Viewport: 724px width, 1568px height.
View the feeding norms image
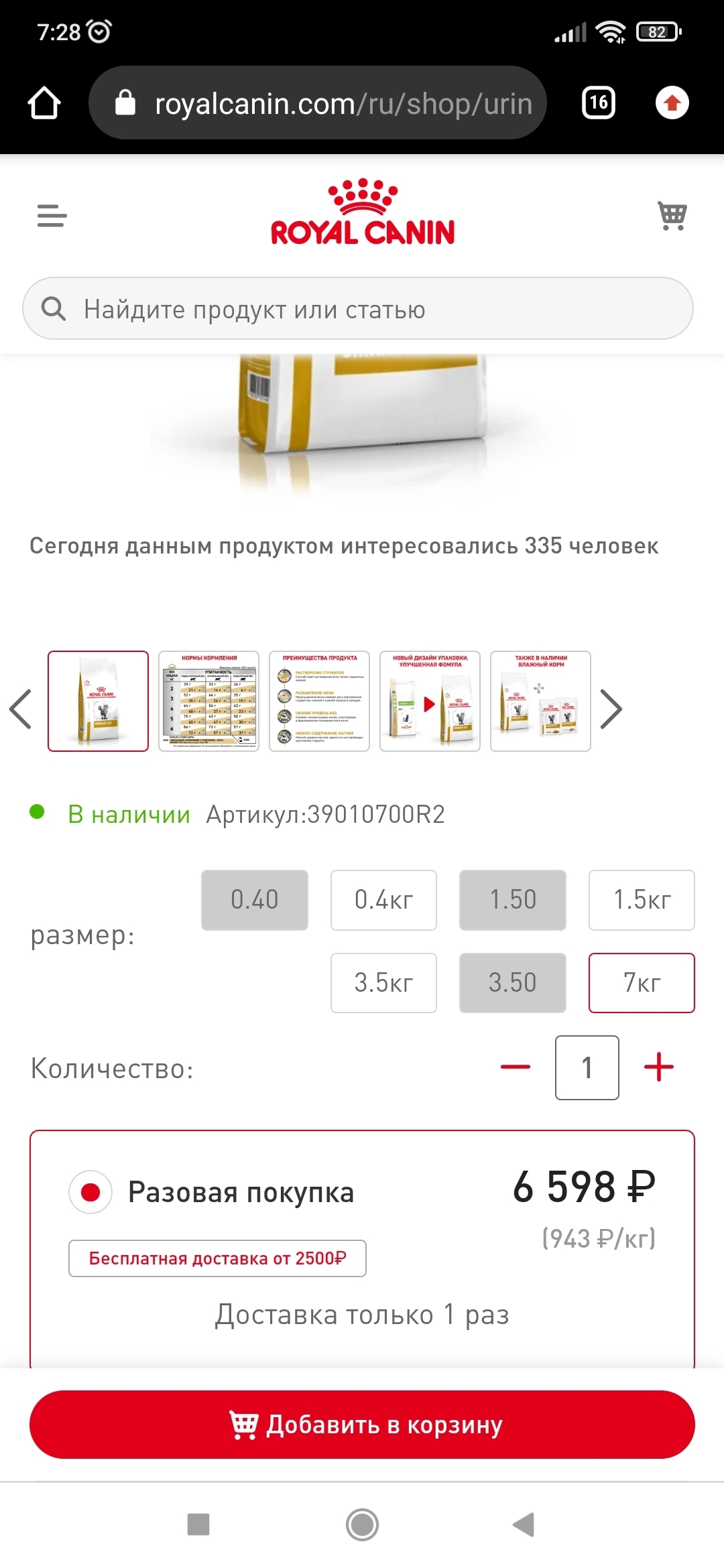tap(209, 701)
